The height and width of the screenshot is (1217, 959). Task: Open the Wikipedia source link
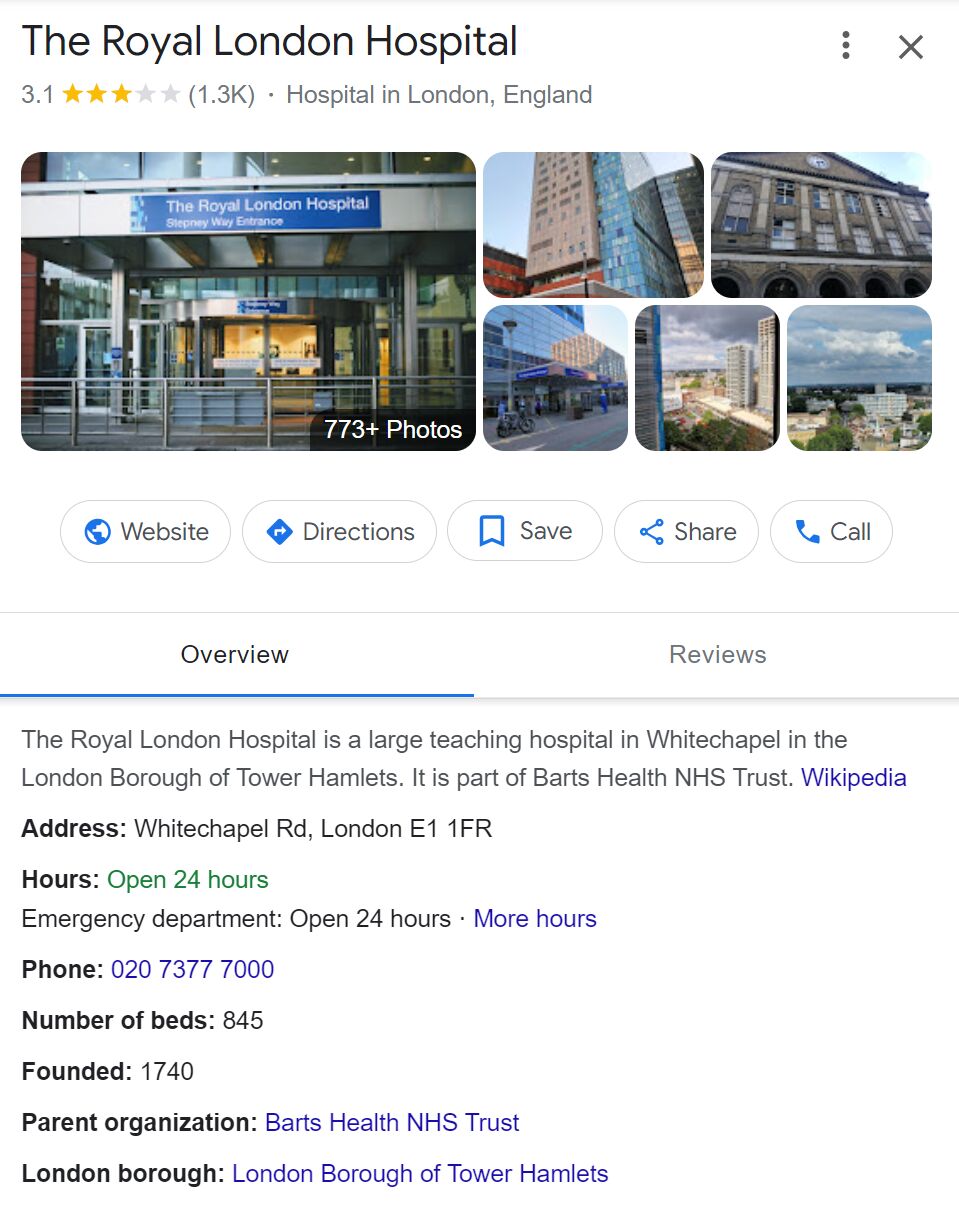click(x=853, y=777)
